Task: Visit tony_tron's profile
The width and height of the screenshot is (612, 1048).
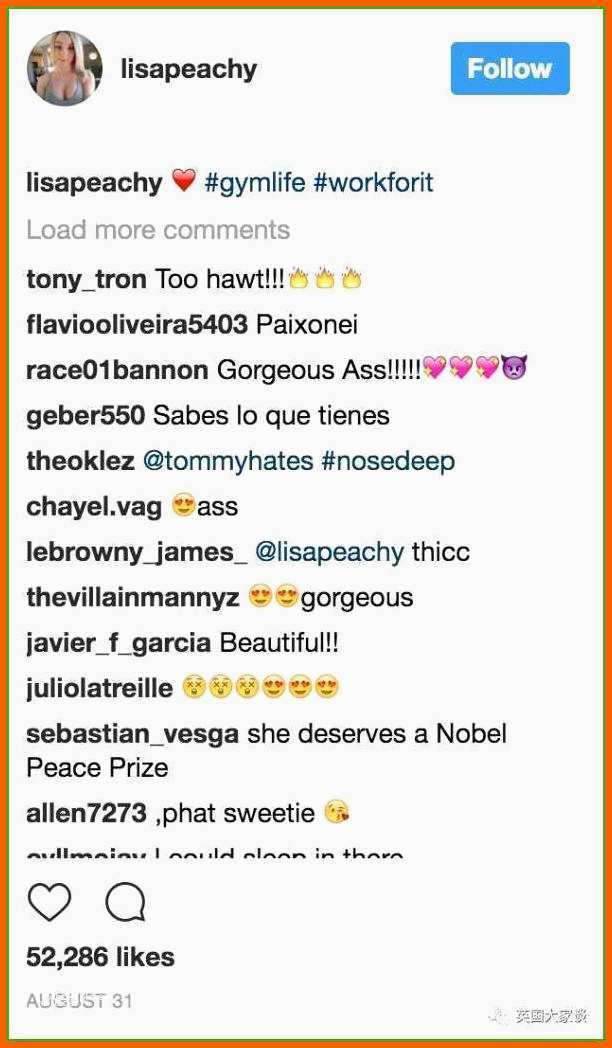Action: tap(86, 279)
